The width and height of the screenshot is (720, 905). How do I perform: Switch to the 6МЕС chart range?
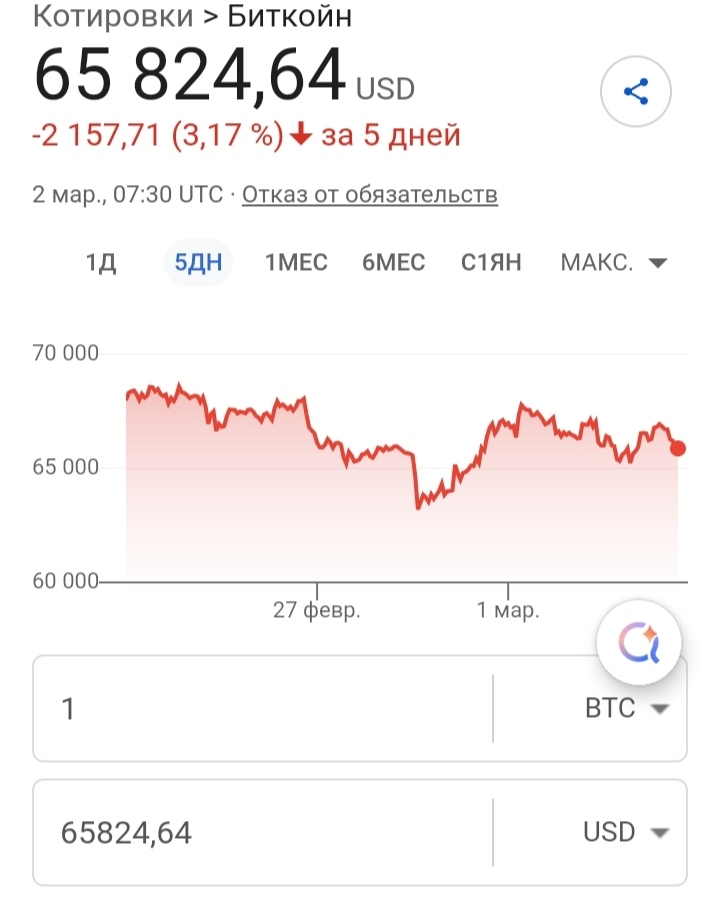pyautogui.click(x=394, y=263)
